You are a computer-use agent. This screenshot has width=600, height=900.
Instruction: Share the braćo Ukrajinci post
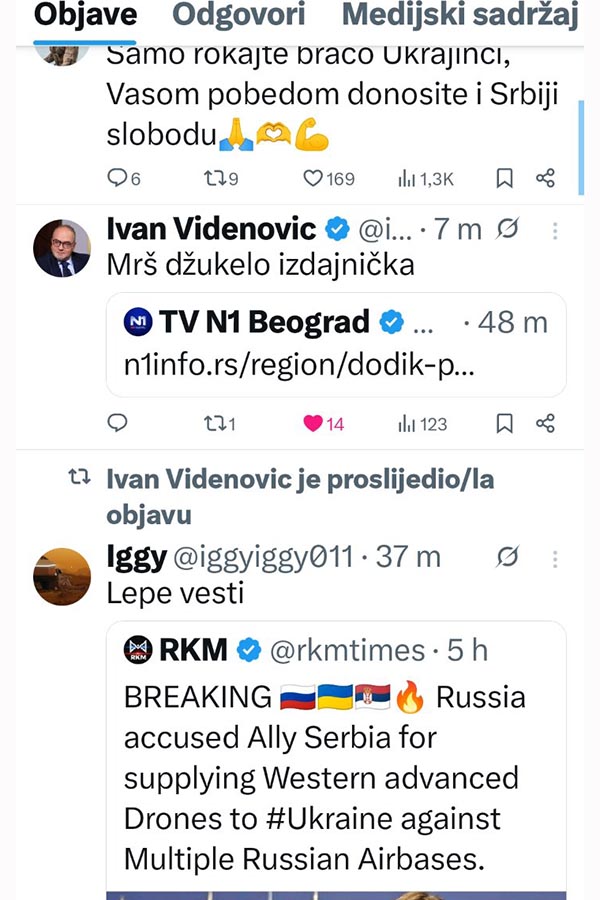point(545,178)
